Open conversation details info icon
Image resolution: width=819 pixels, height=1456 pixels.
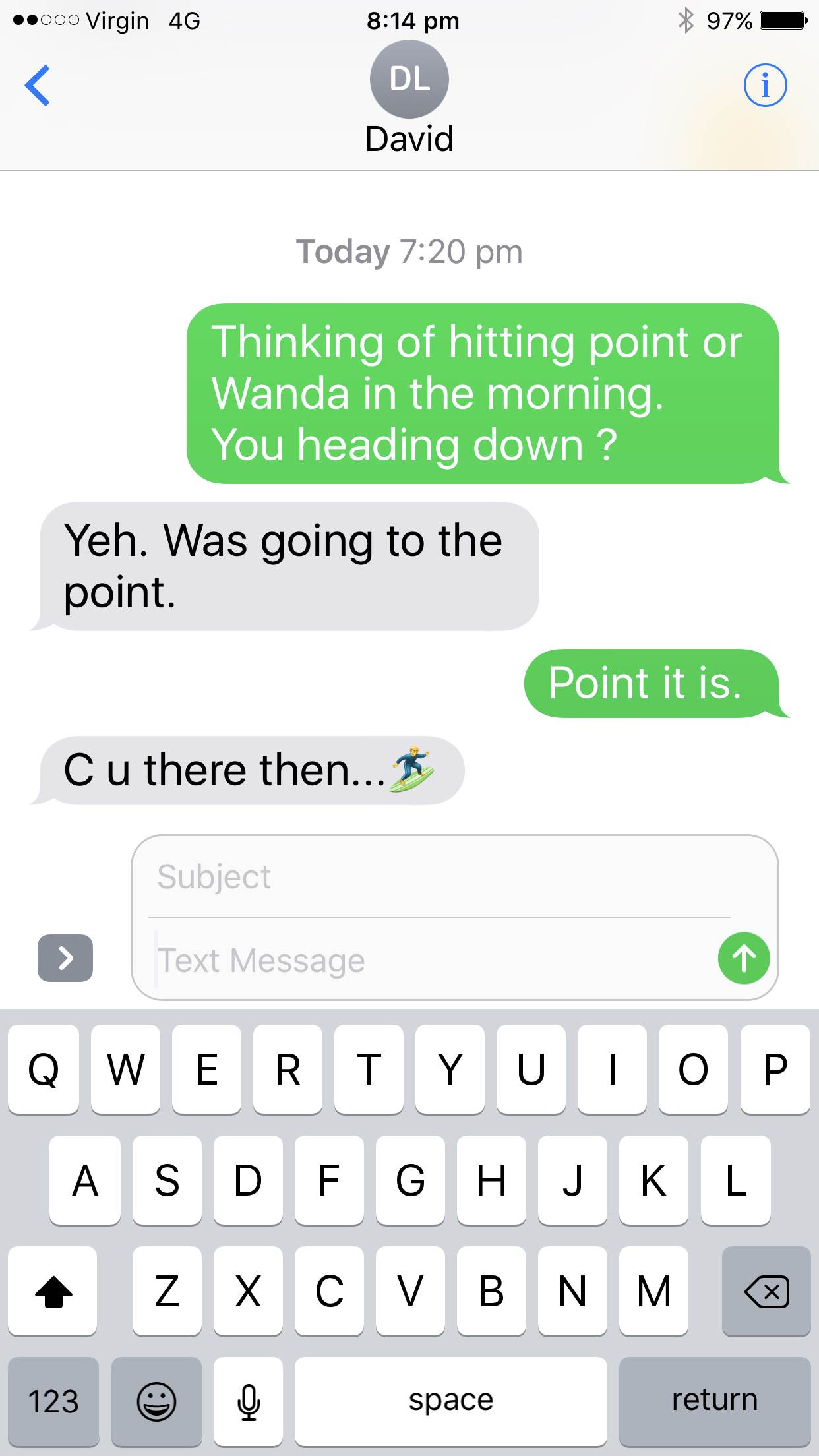[765, 85]
